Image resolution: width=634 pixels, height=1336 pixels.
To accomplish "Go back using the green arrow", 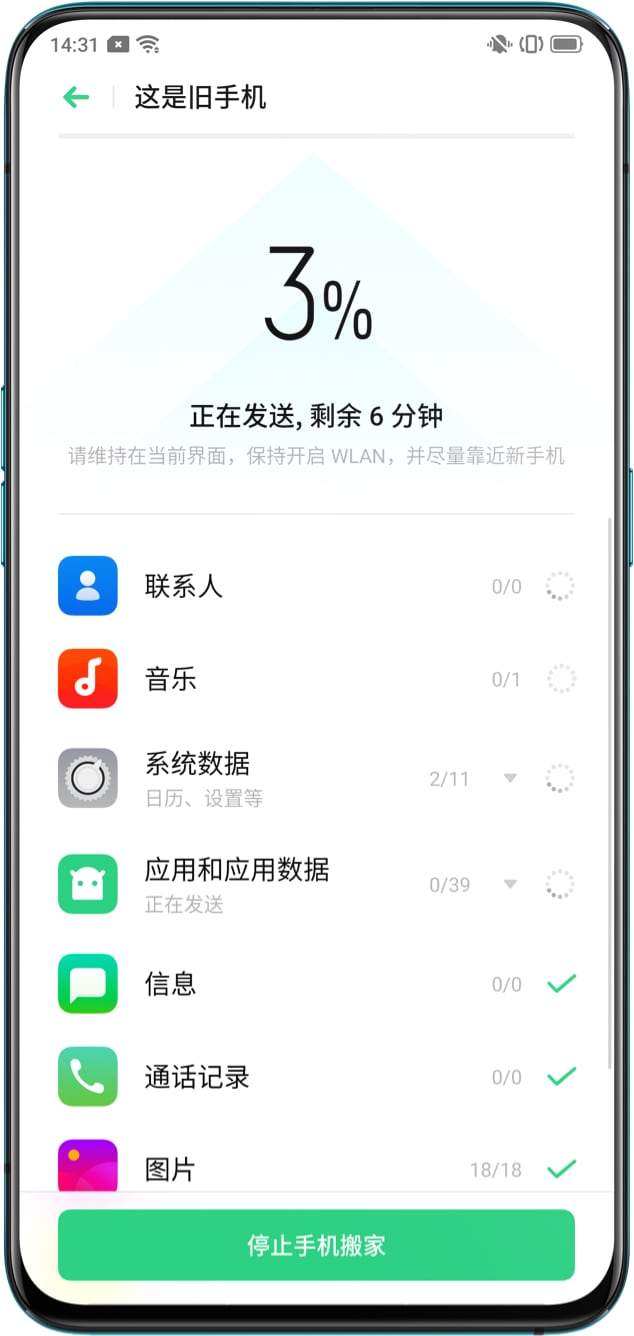I will (76, 97).
